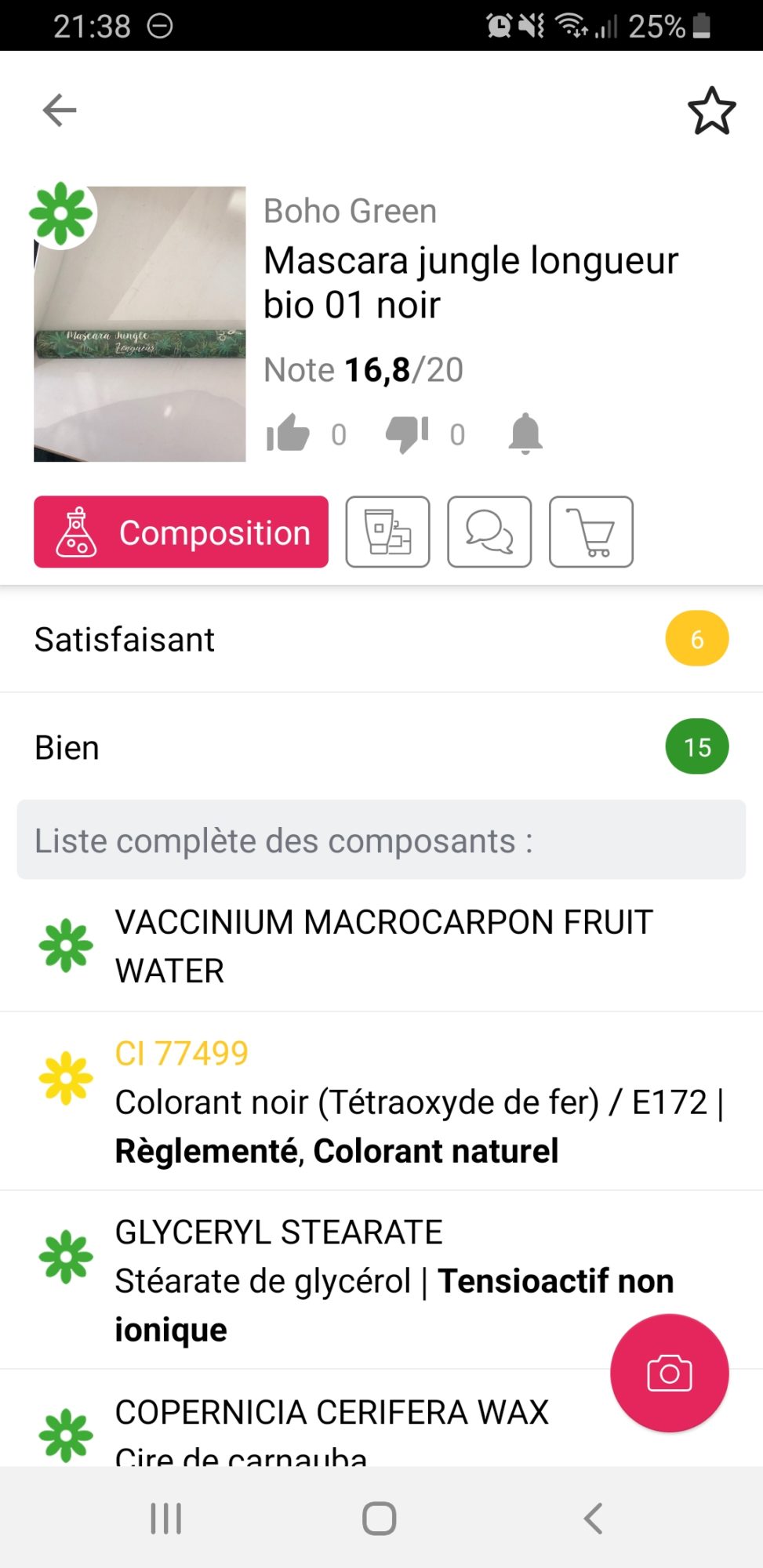Go back using the top arrow
The height and width of the screenshot is (1568, 763).
pos(60,110)
